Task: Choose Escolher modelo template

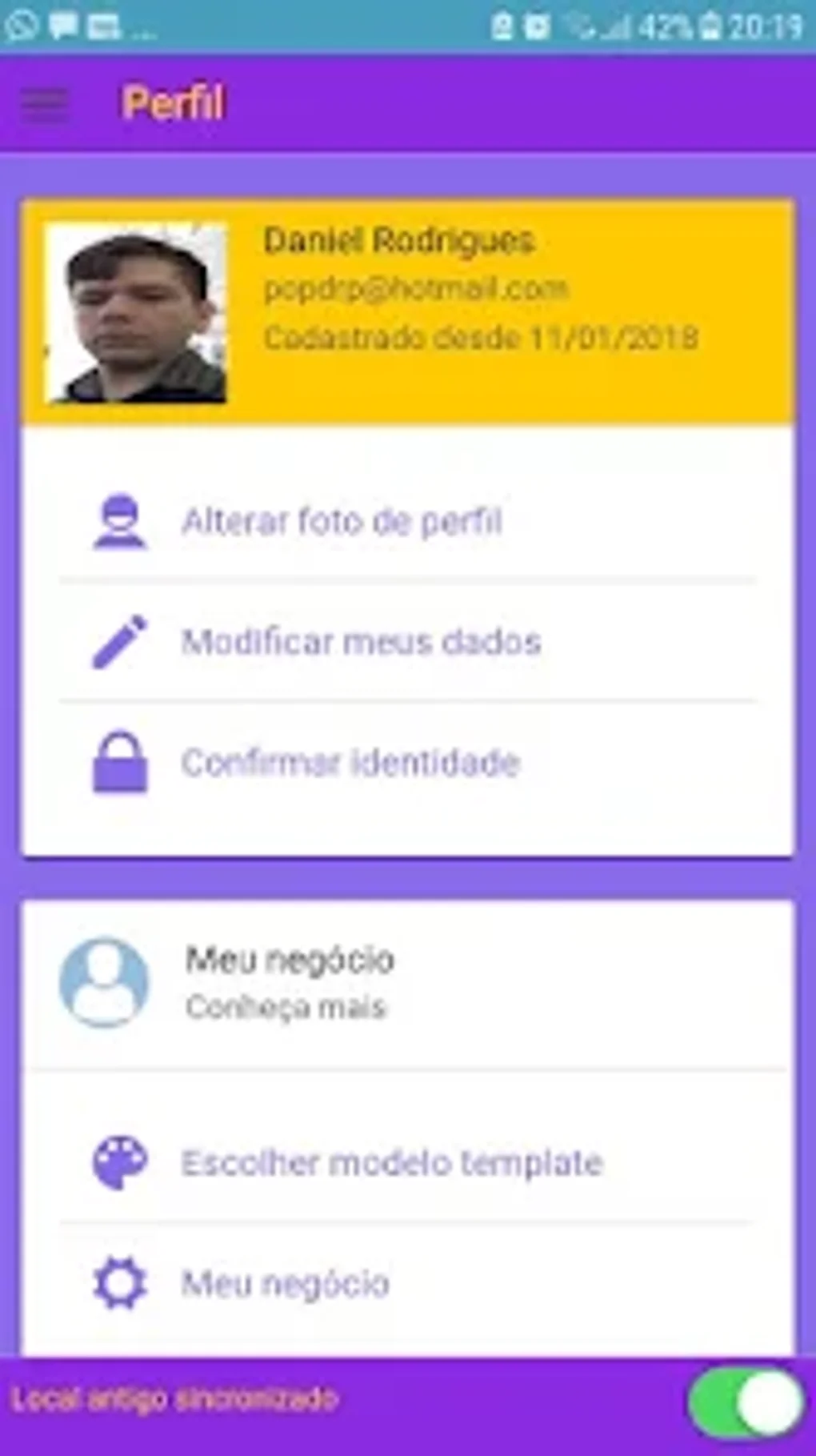Action: click(x=391, y=1163)
